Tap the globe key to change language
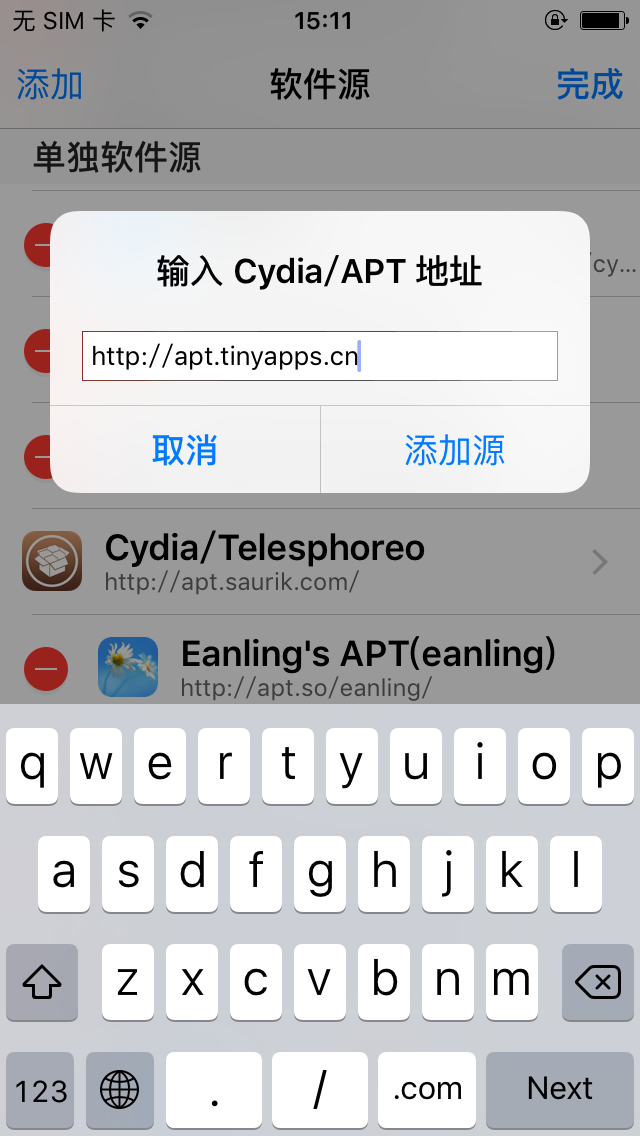This screenshot has width=640, height=1136. 119,1089
